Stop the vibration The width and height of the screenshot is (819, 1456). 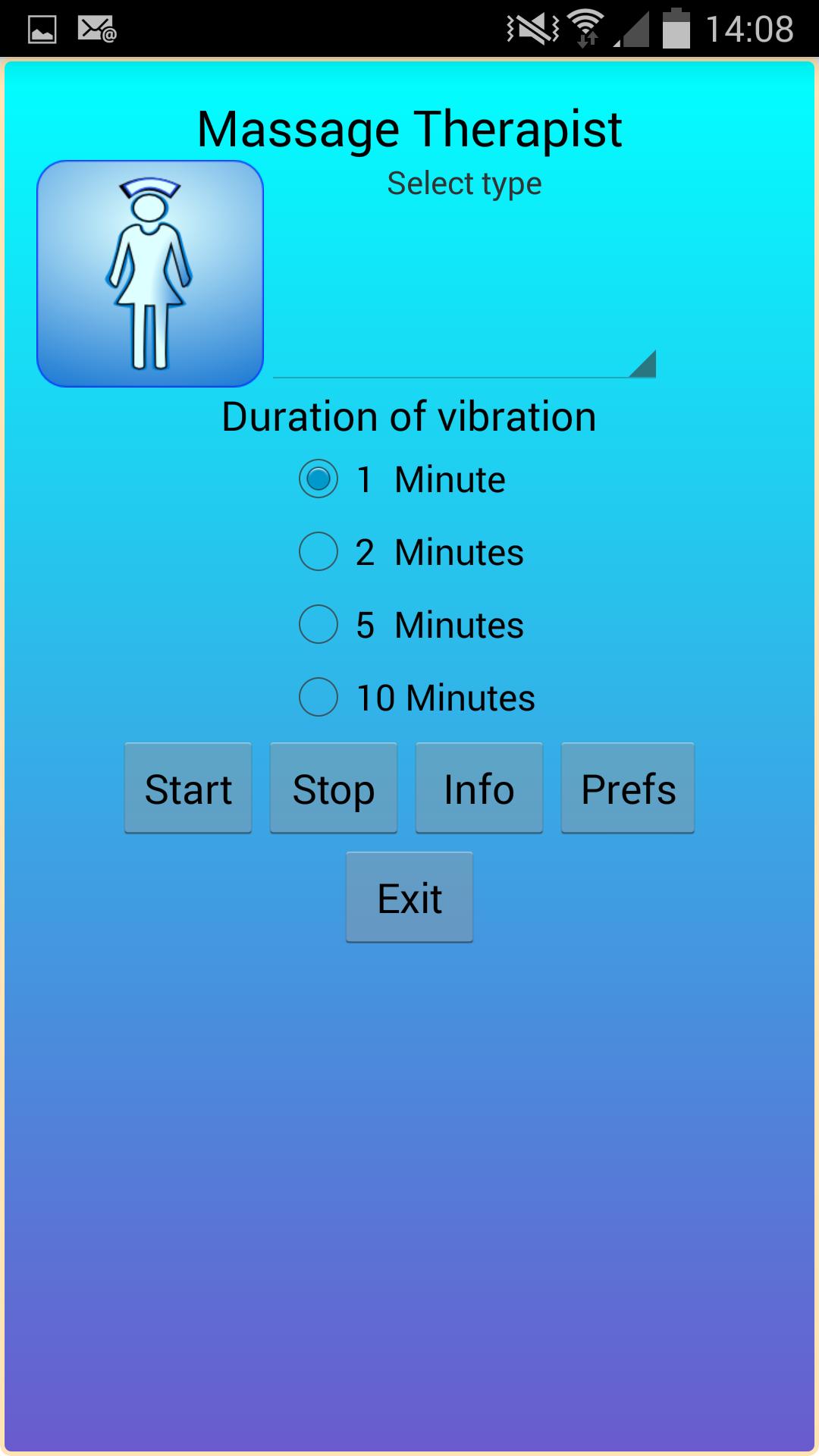coord(334,789)
